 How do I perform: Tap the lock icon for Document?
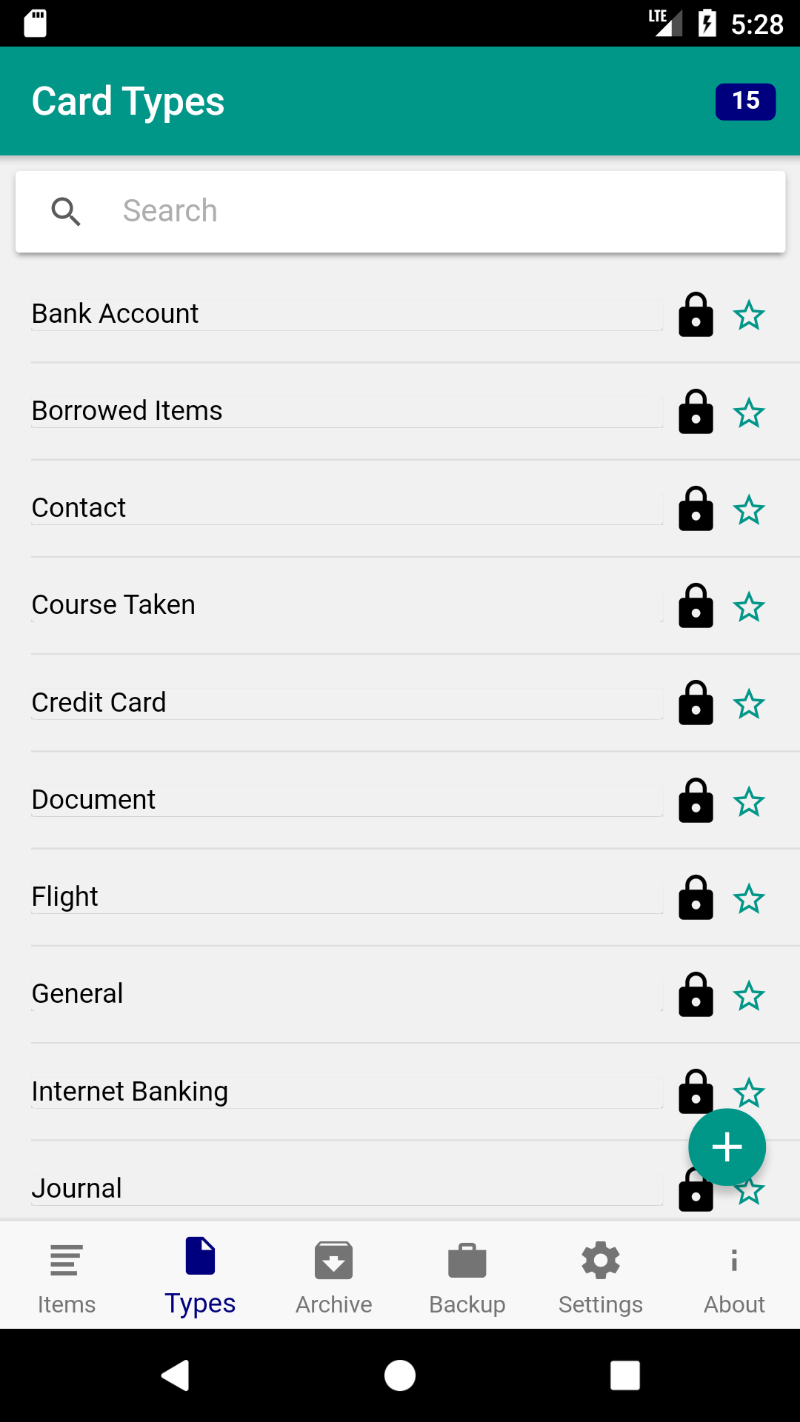point(696,800)
